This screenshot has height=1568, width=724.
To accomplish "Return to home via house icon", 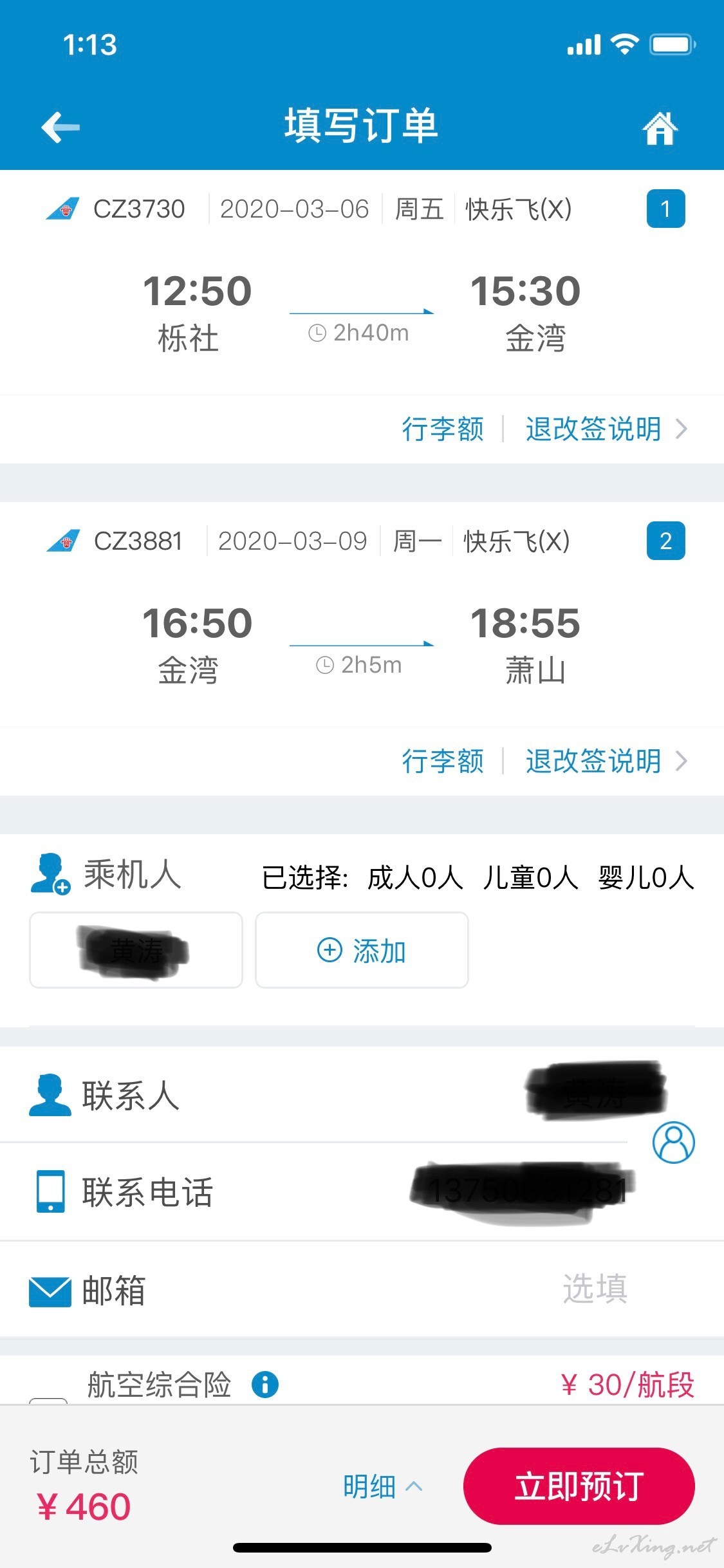I will [x=660, y=127].
